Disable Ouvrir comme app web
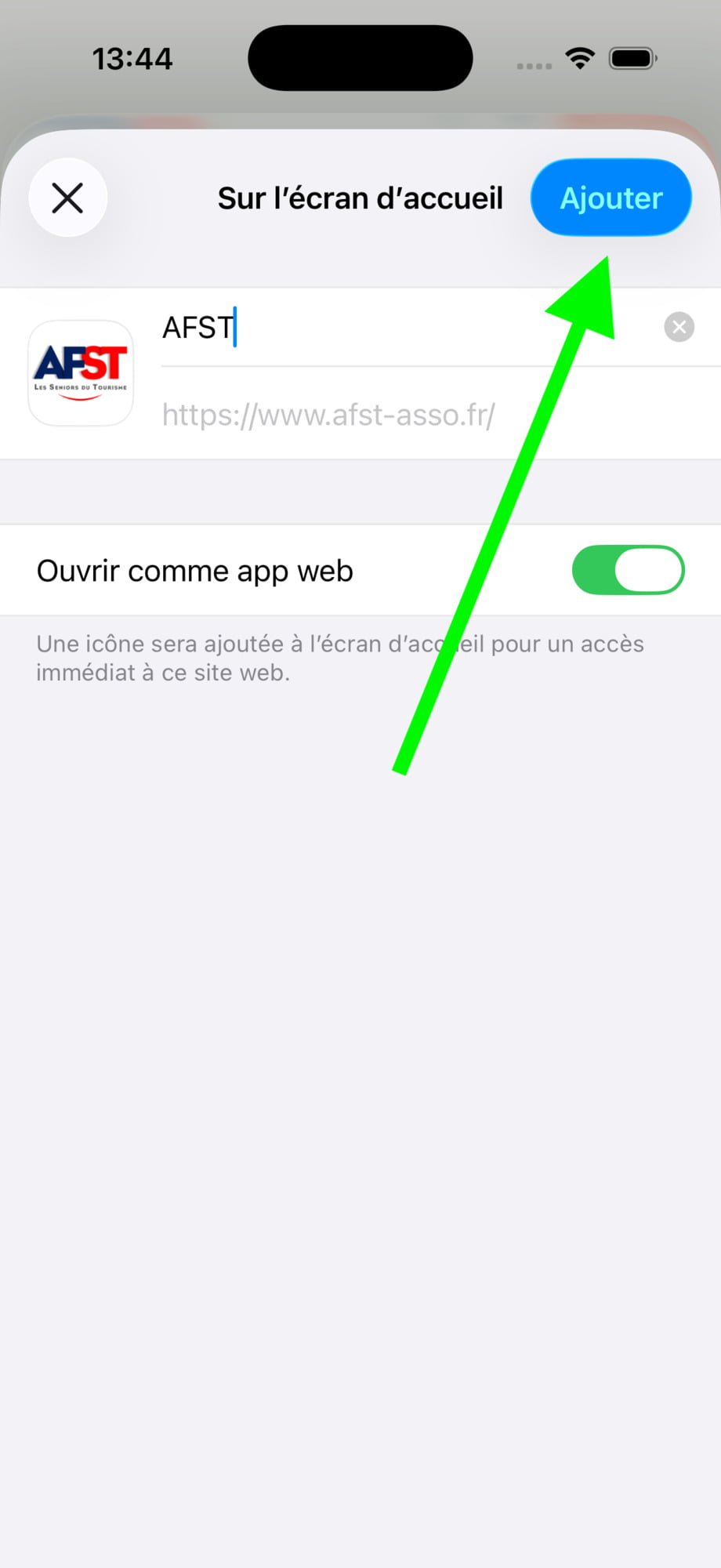The height and width of the screenshot is (1568, 721). pos(628,570)
